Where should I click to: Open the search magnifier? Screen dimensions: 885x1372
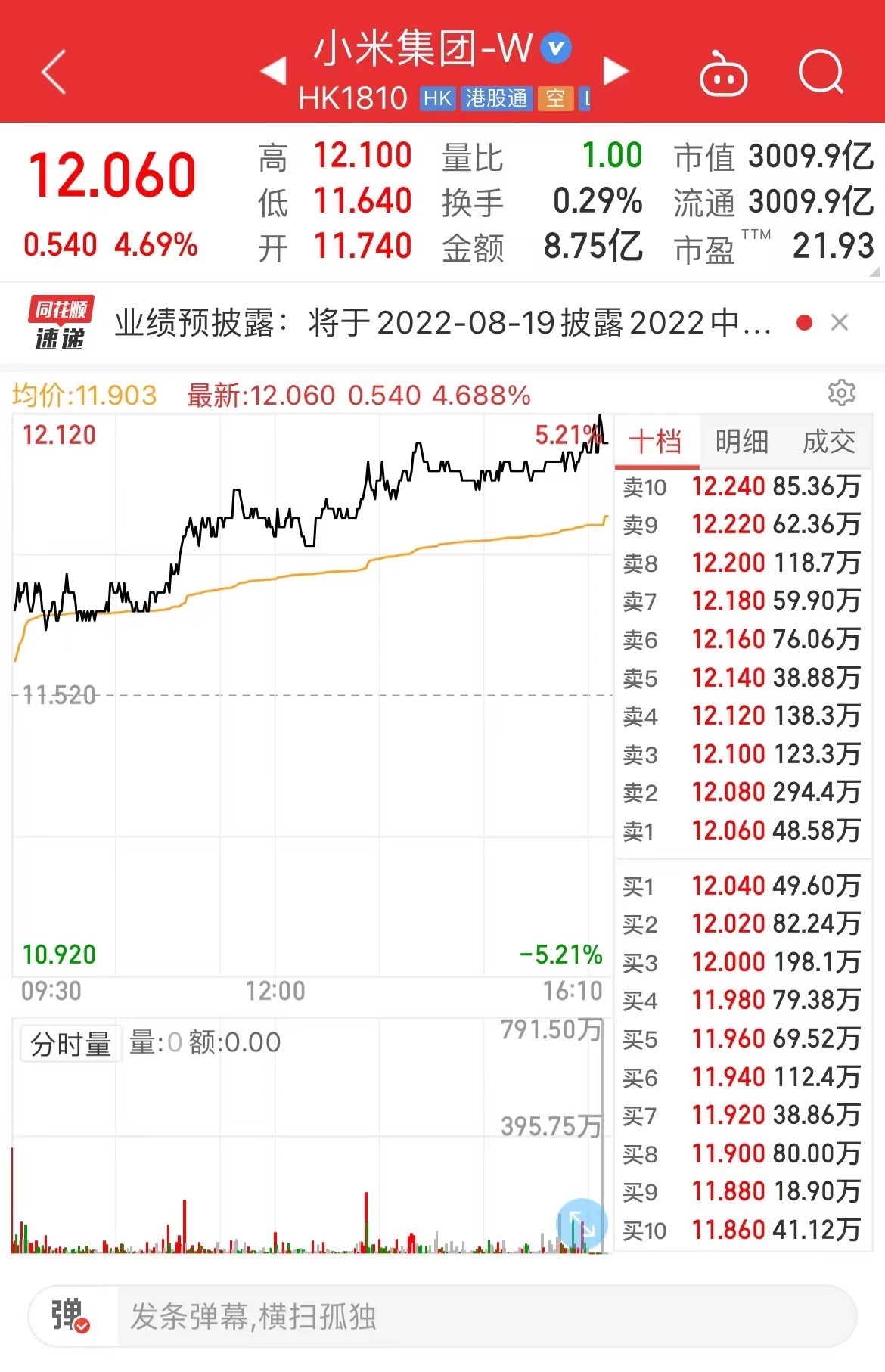(x=821, y=73)
